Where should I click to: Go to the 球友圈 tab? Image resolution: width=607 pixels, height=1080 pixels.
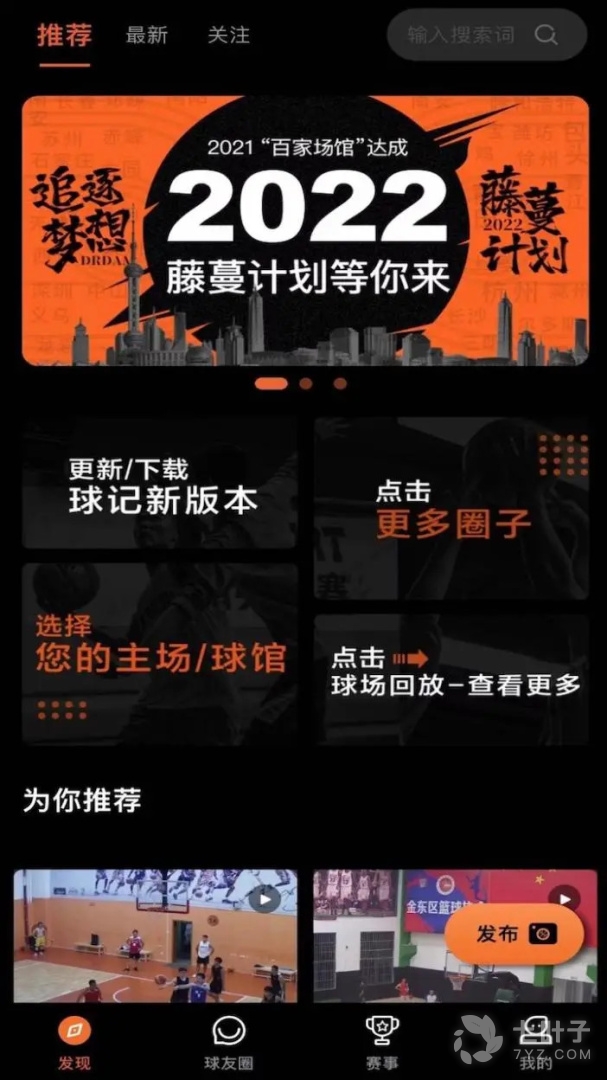pyautogui.click(x=228, y=1042)
